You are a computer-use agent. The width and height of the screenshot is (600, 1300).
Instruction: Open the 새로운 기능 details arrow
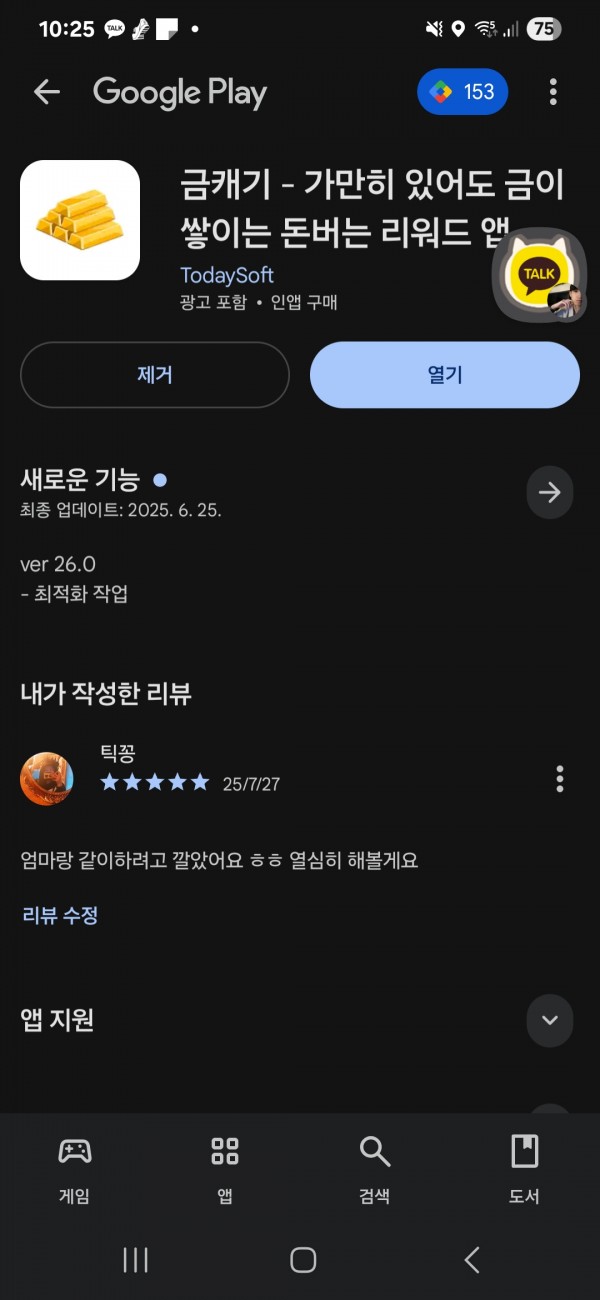pyautogui.click(x=550, y=492)
